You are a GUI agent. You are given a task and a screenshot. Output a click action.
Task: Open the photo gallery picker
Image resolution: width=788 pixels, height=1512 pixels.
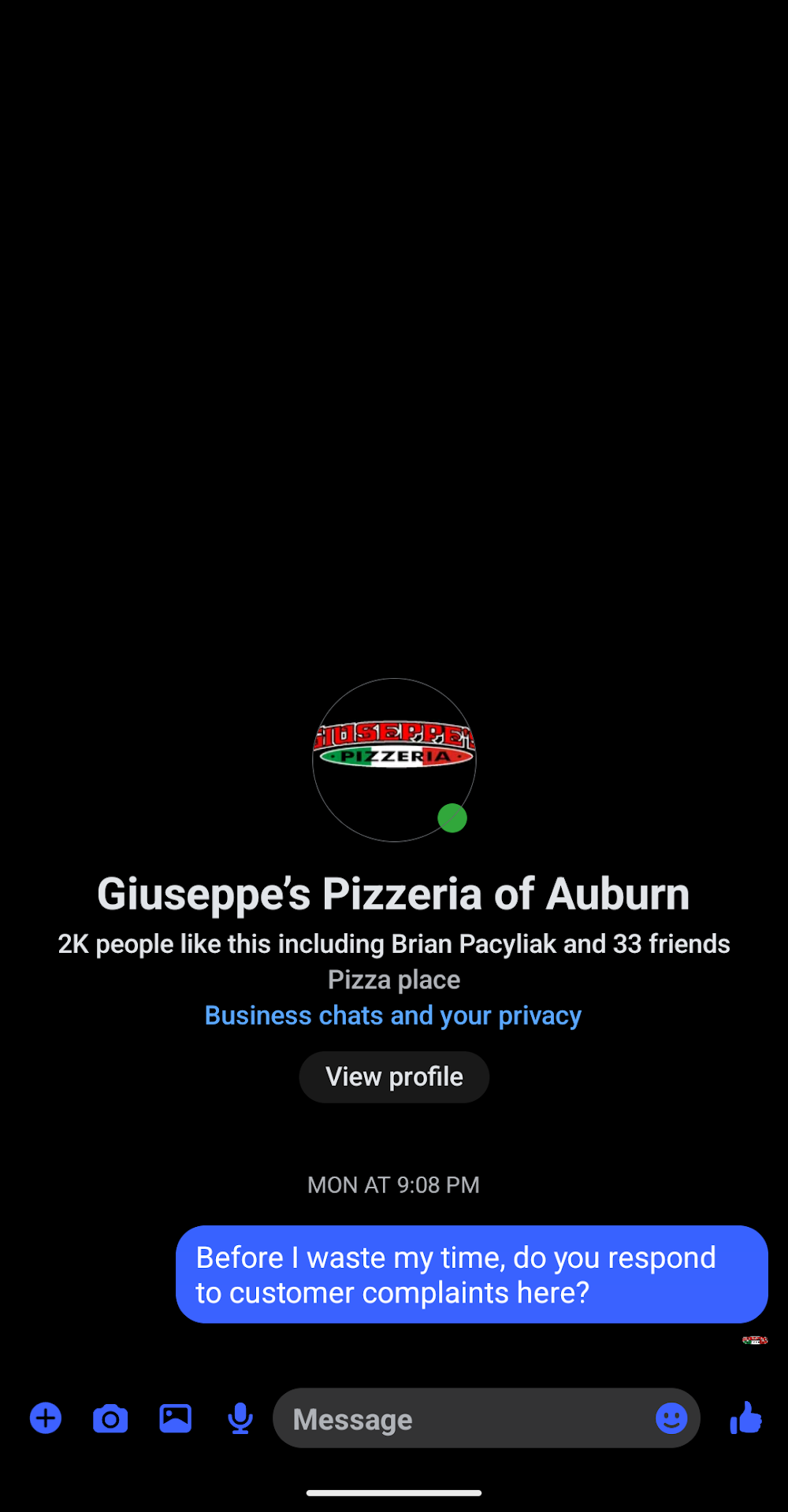[x=175, y=1418]
